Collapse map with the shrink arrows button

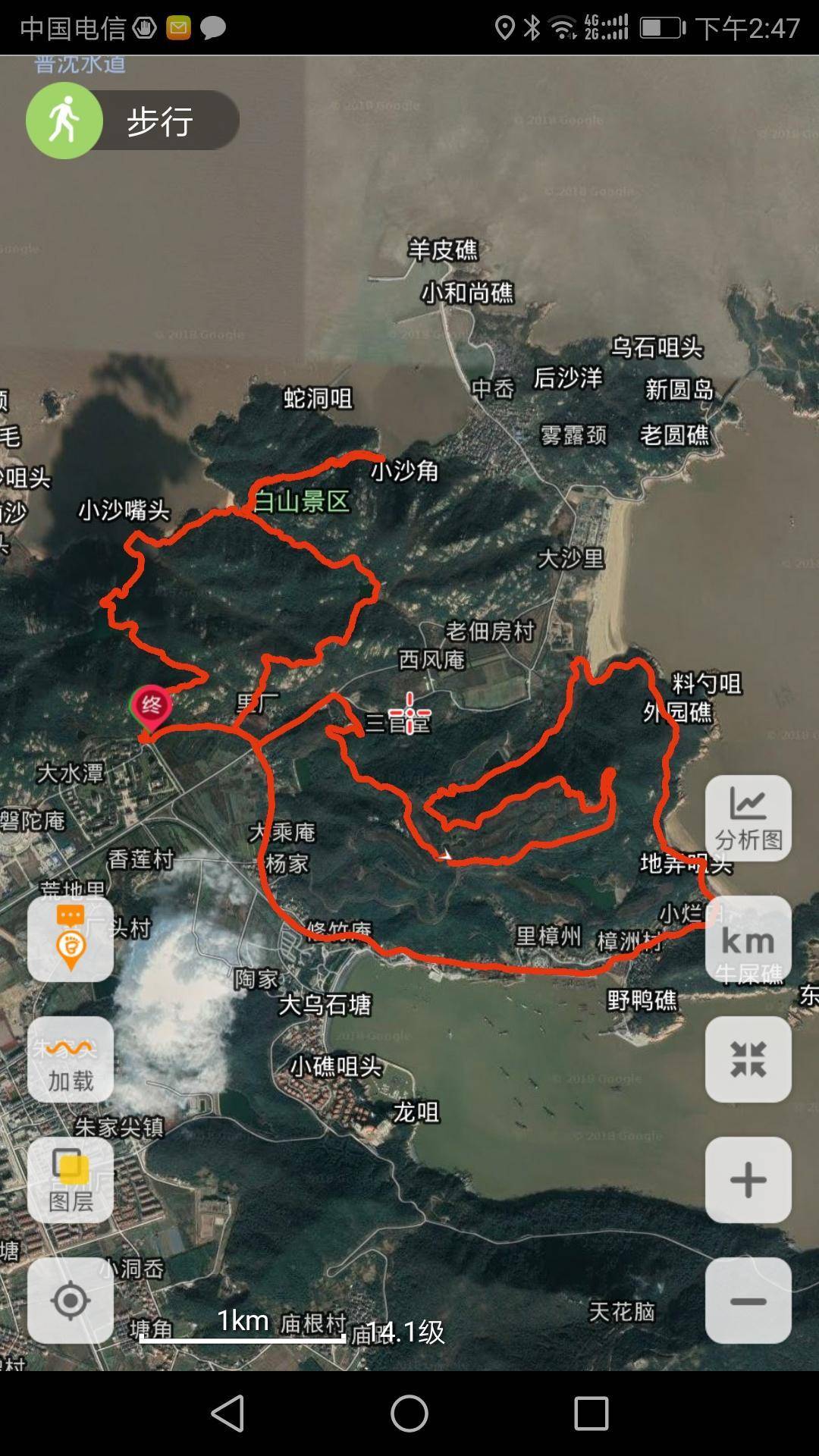coord(748,1059)
